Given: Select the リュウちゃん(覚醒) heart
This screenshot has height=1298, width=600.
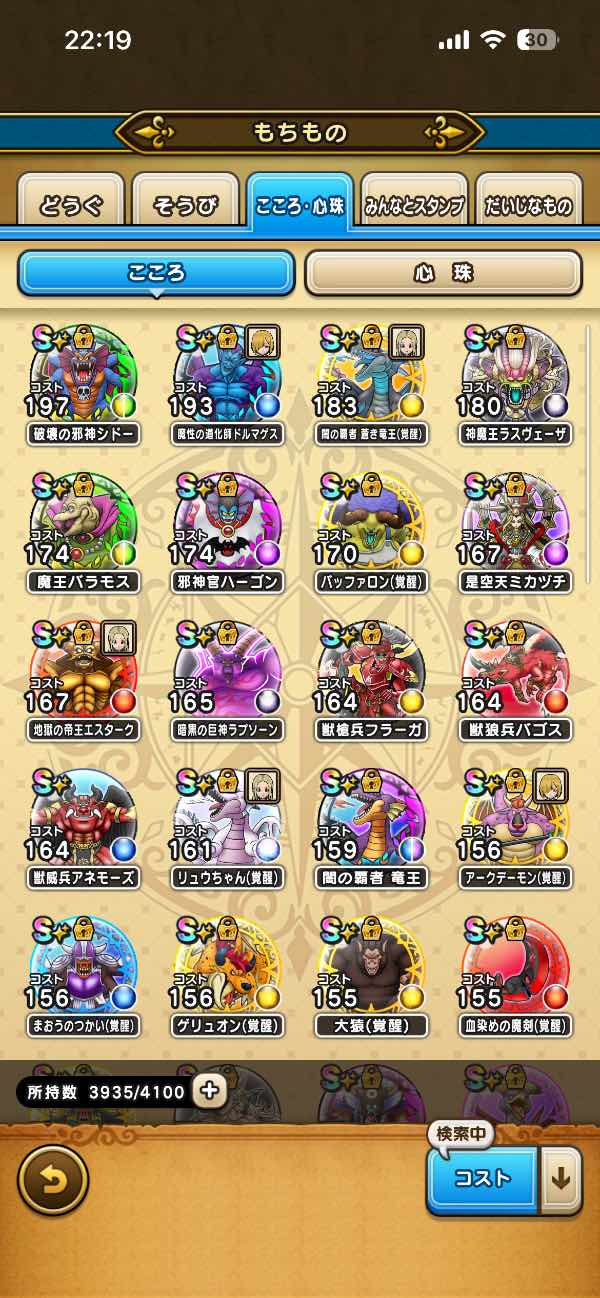Looking at the screenshot, I should (227, 819).
